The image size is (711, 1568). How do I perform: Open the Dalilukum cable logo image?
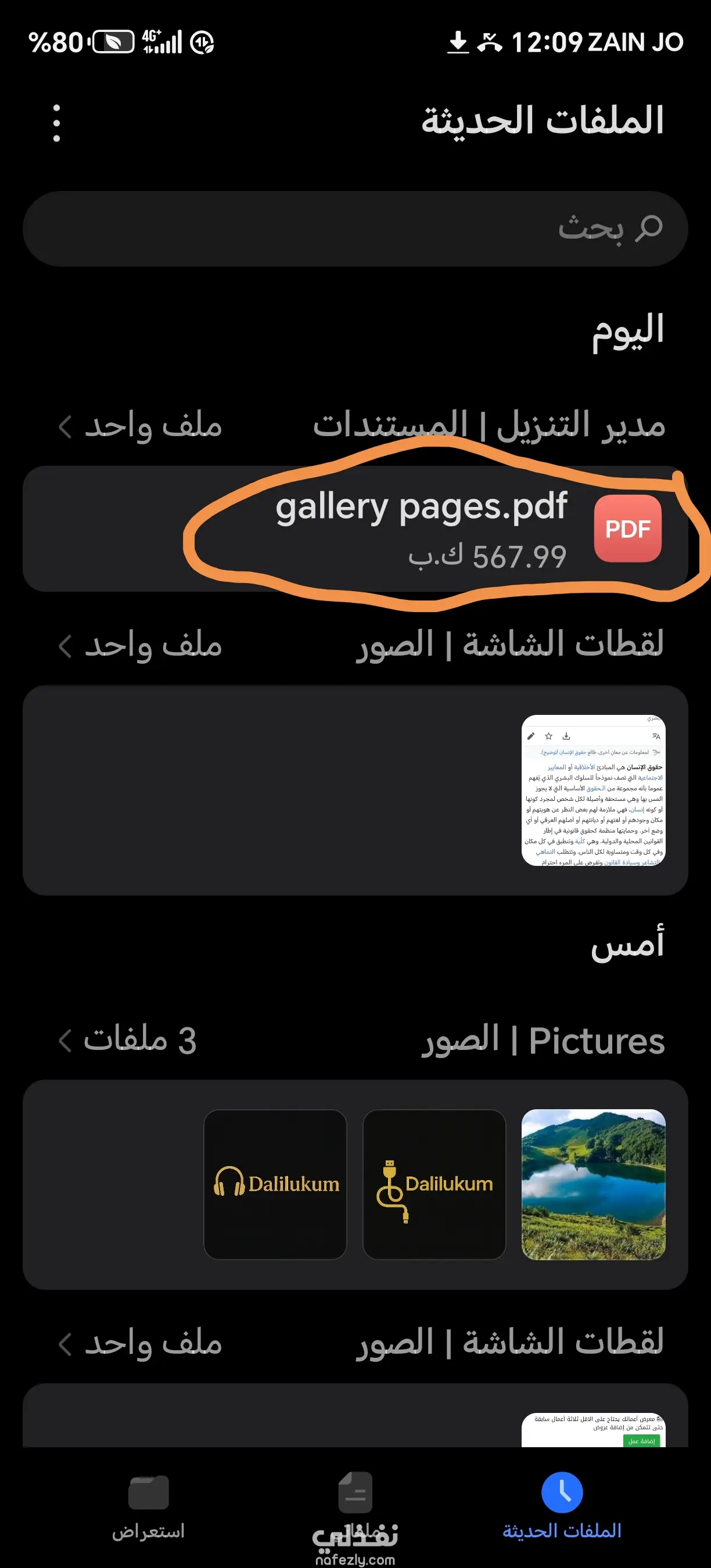[434, 1184]
